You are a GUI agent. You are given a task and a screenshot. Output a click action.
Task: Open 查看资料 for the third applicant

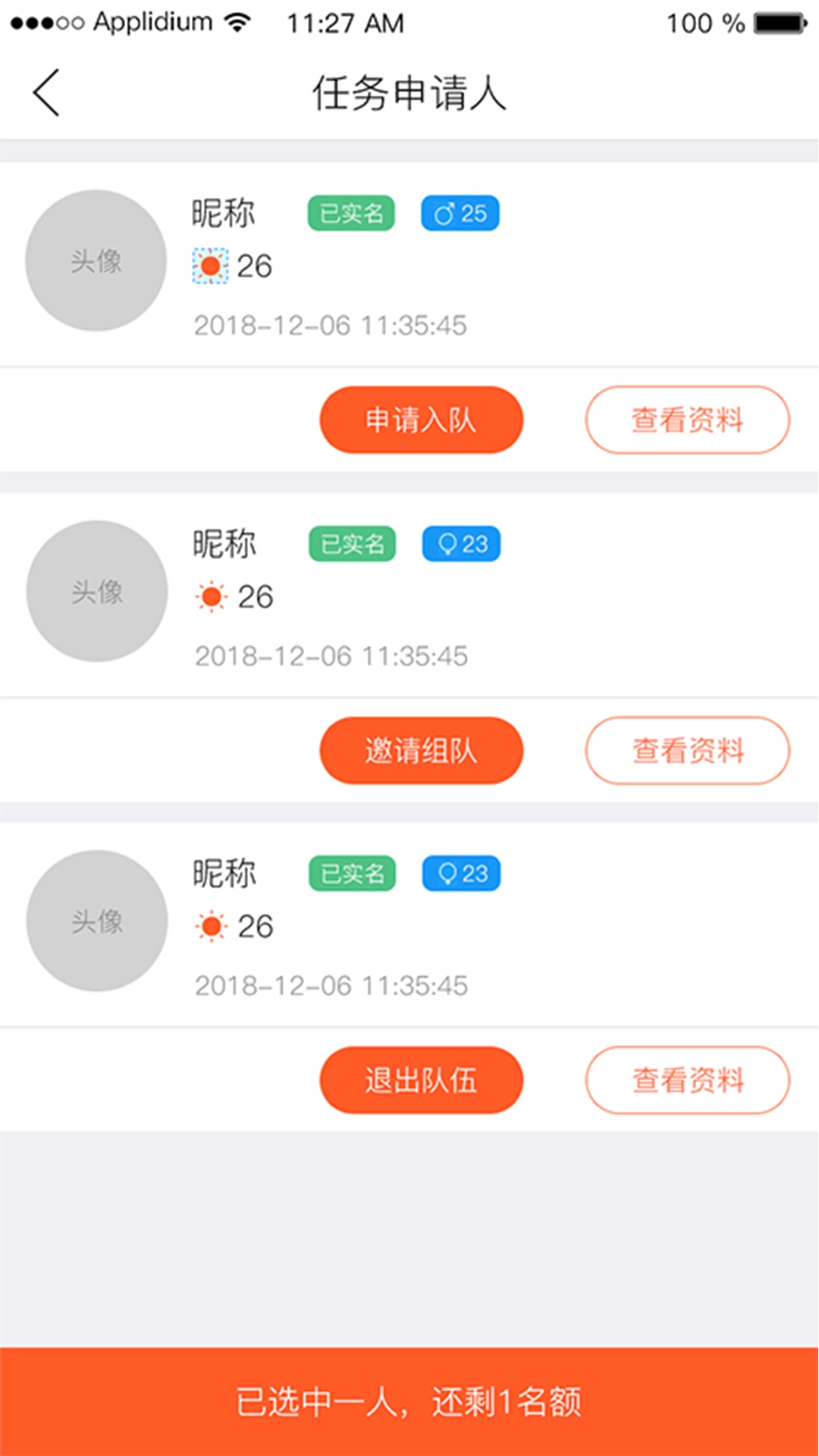pyautogui.click(x=686, y=1081)
